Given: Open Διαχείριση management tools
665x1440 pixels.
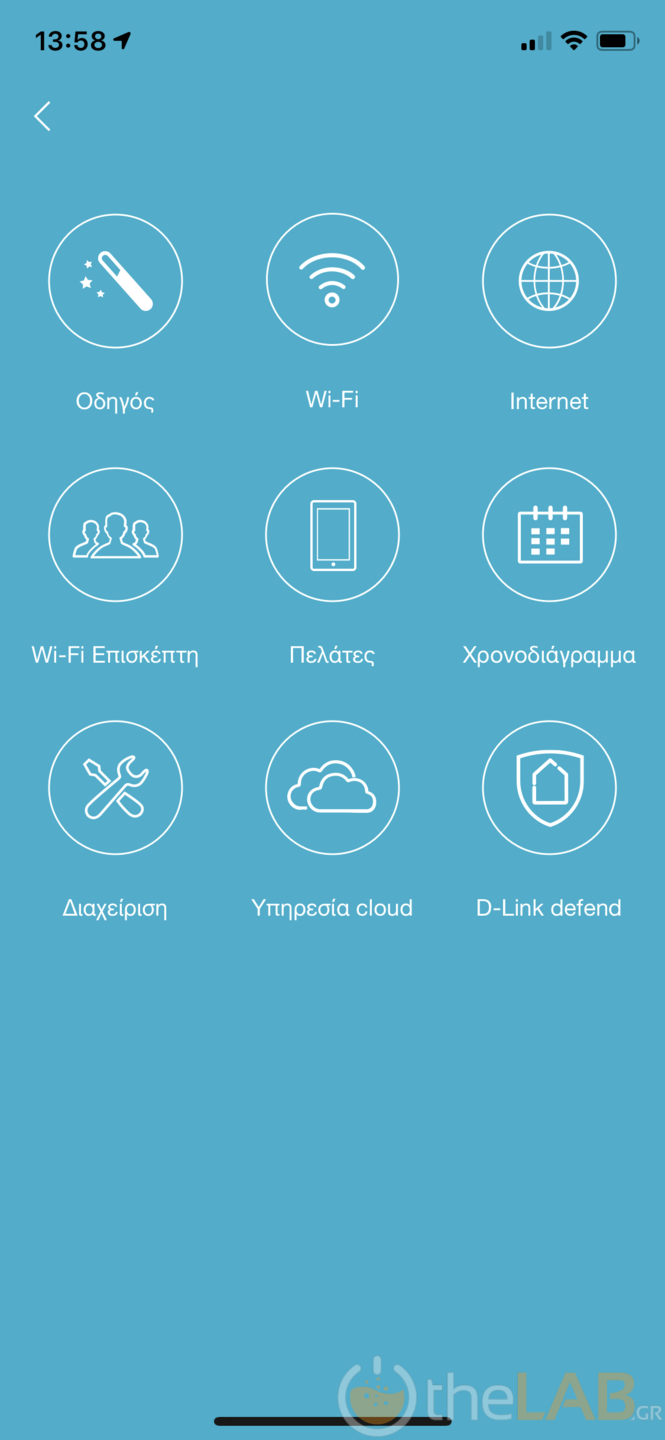Looking at the screenshot, I should coord(115,788).
